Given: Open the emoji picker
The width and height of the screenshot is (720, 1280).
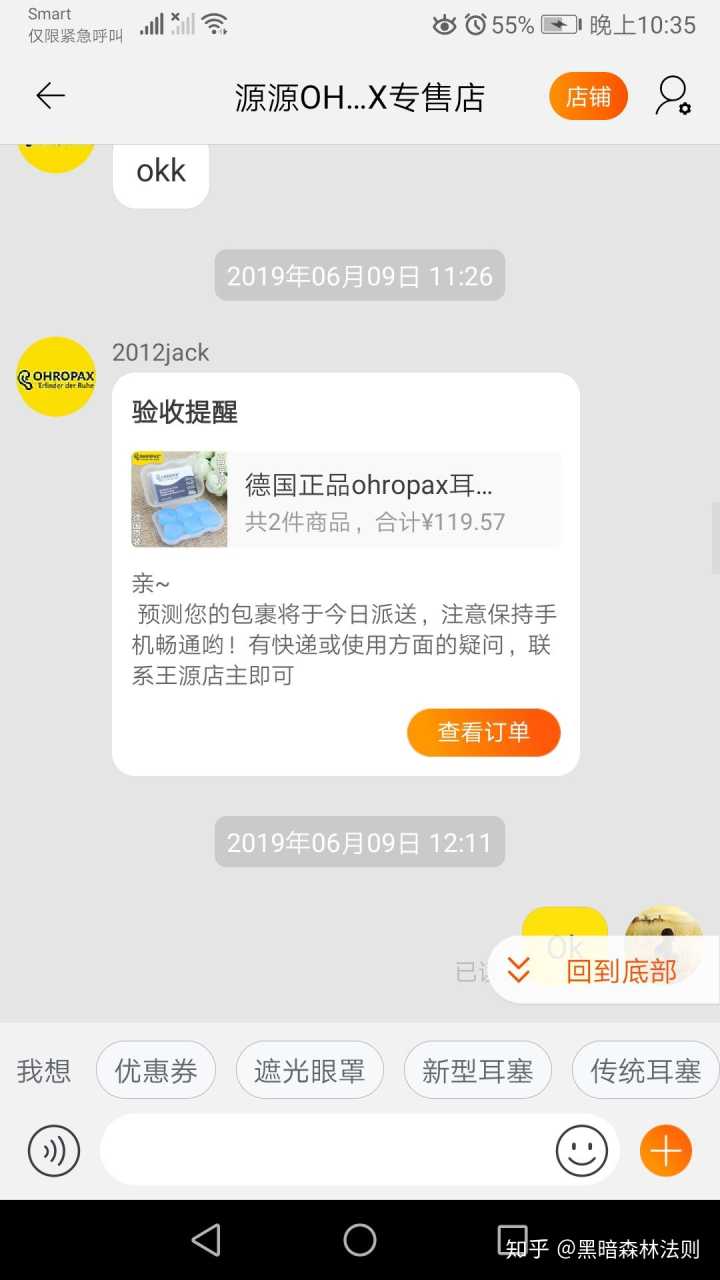Looking at the screenshot, I should coord(581,1151).
